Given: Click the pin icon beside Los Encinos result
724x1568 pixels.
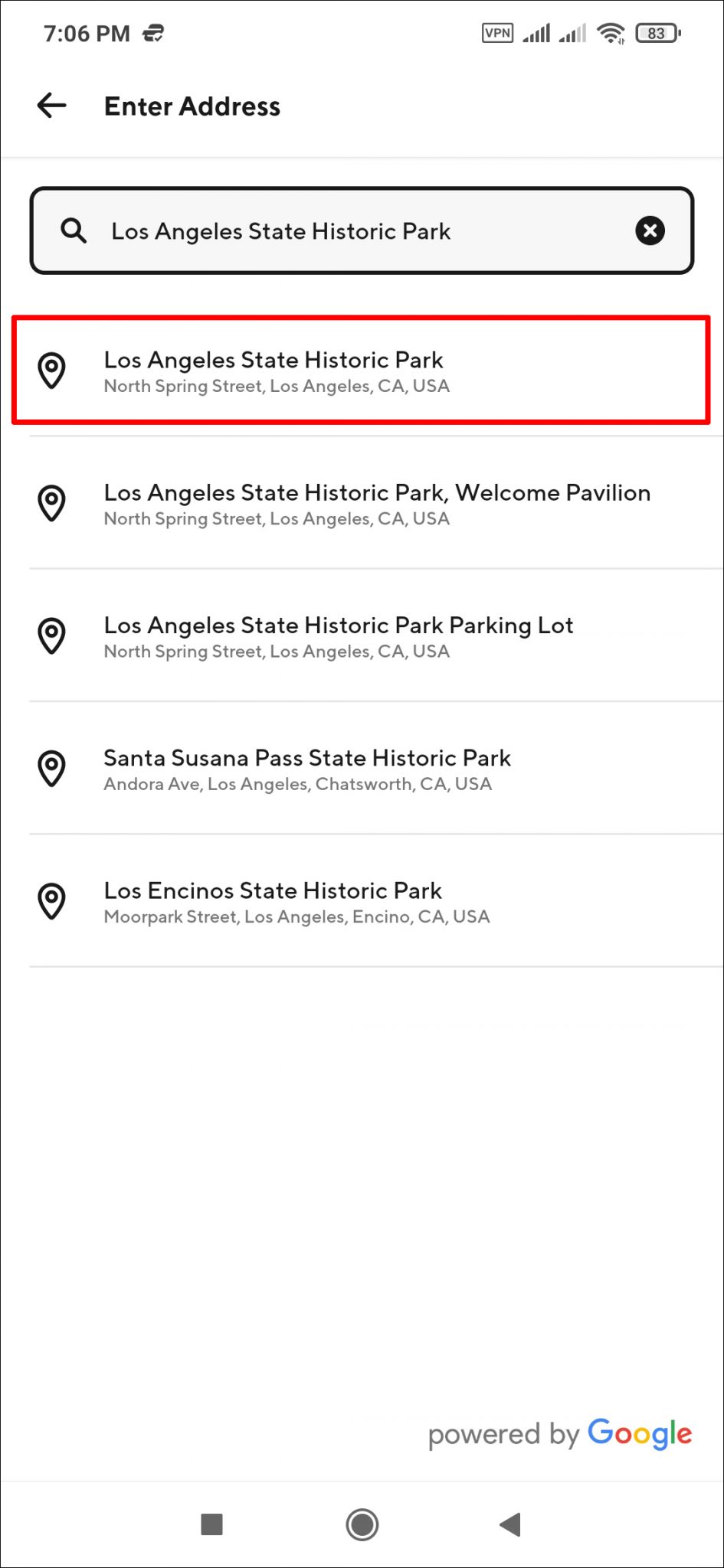Looking at the screenshot, I should coord(51,902).
